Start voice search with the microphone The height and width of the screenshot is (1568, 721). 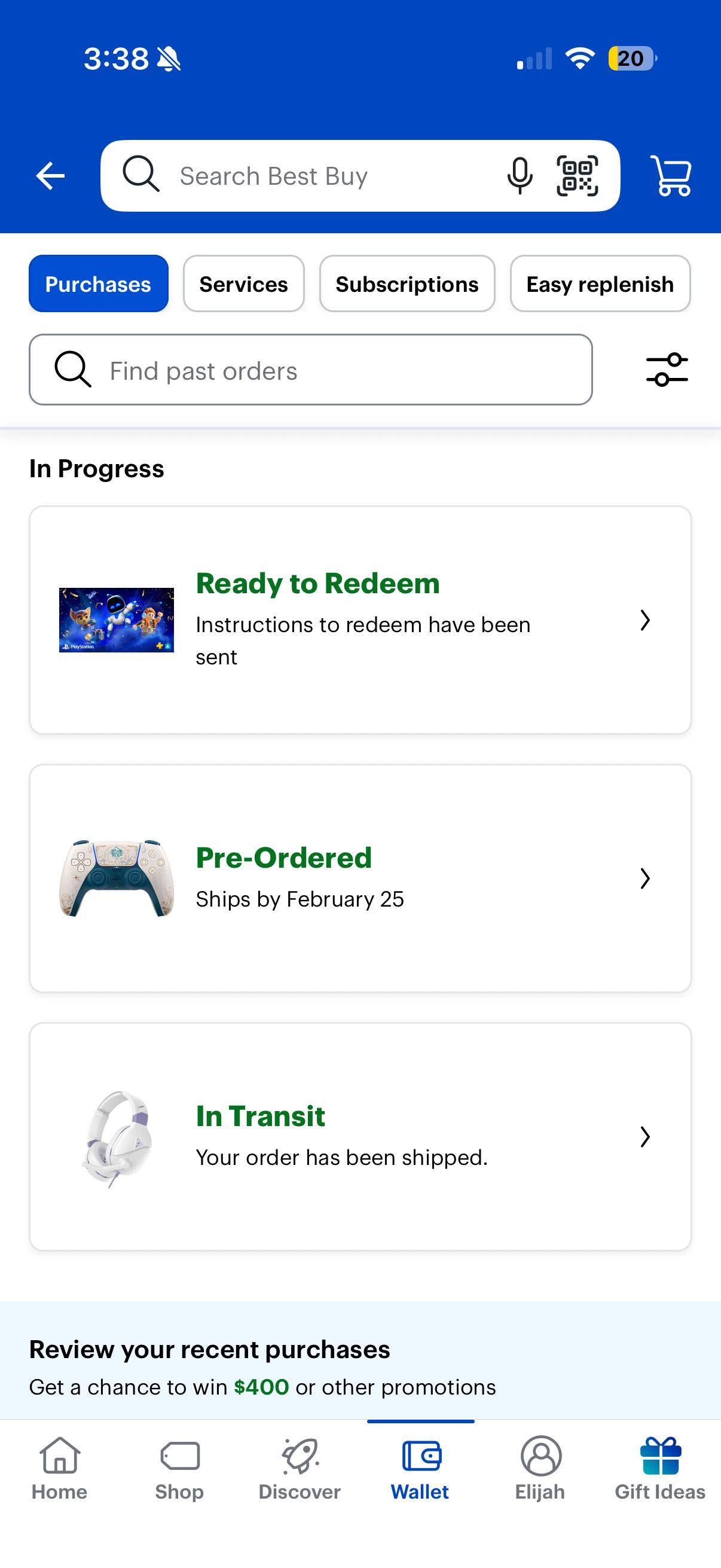520,176
